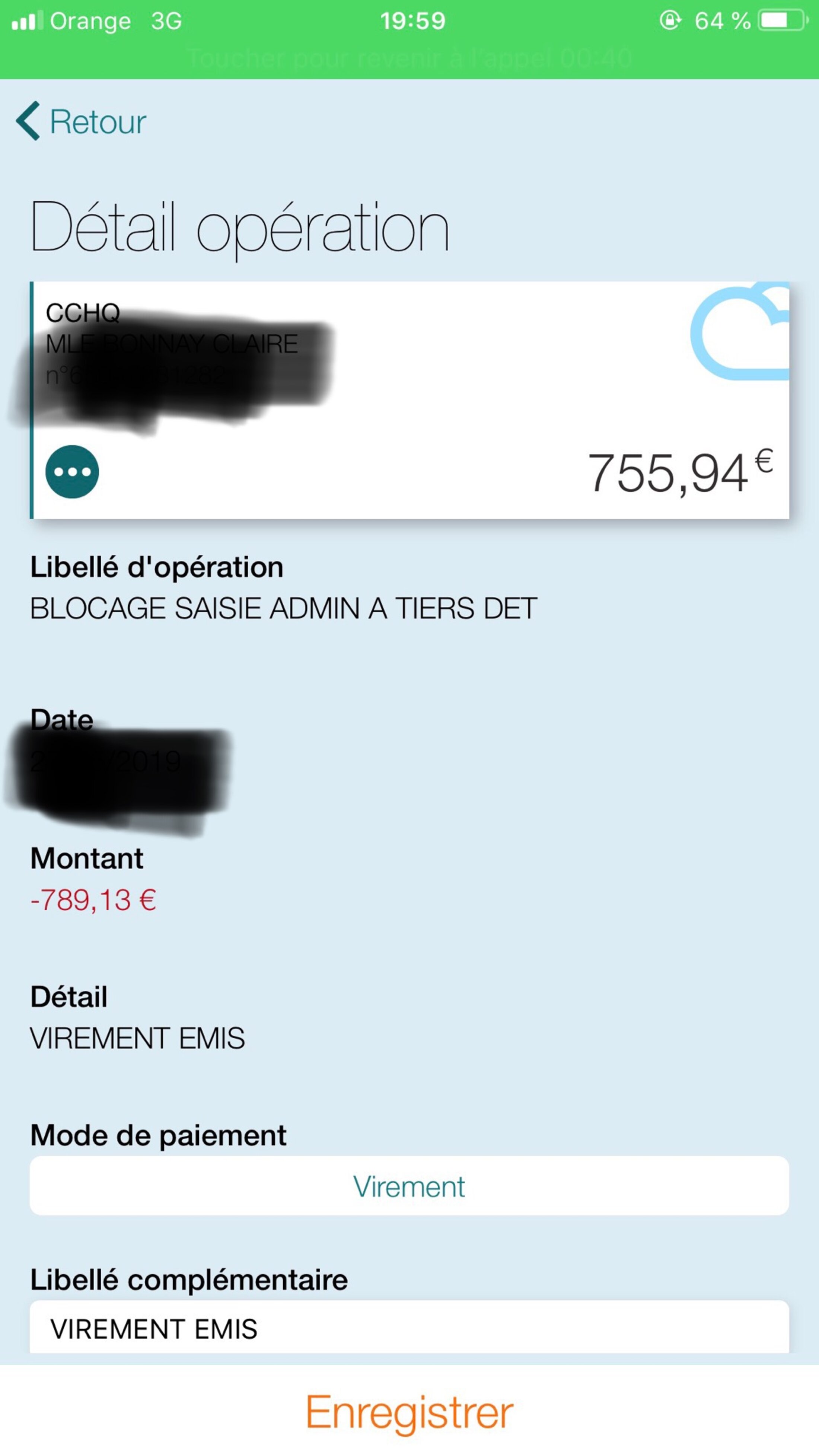Edit the Libellé complémentaire field
This screenshot has height=1456, width=819.
tap(409, 1328)
